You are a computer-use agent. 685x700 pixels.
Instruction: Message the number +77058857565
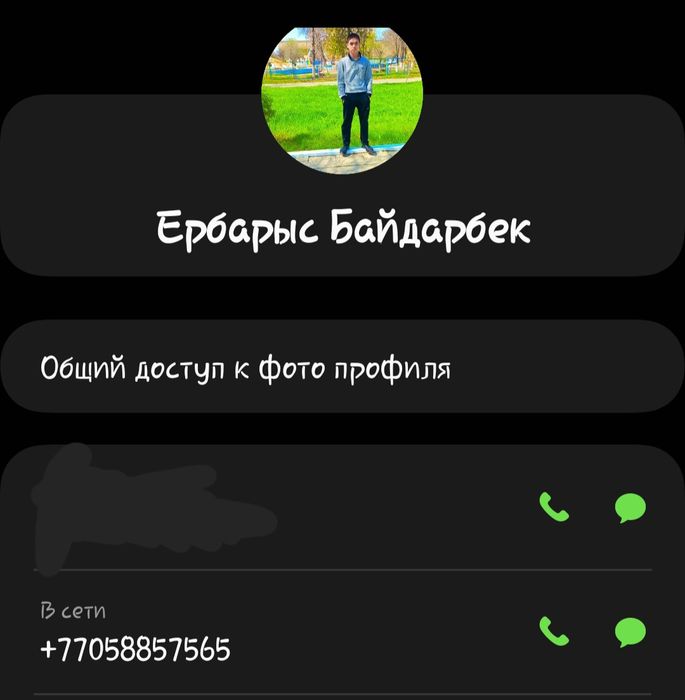(630, 631)
